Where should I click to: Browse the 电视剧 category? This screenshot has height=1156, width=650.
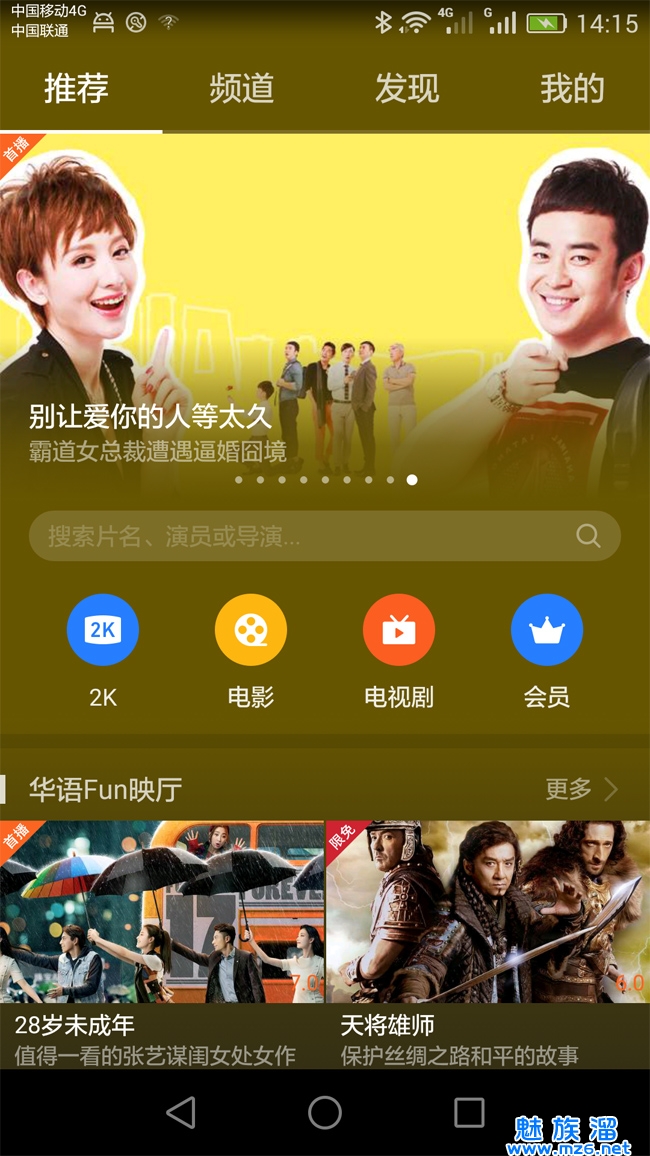click(398, 631)
